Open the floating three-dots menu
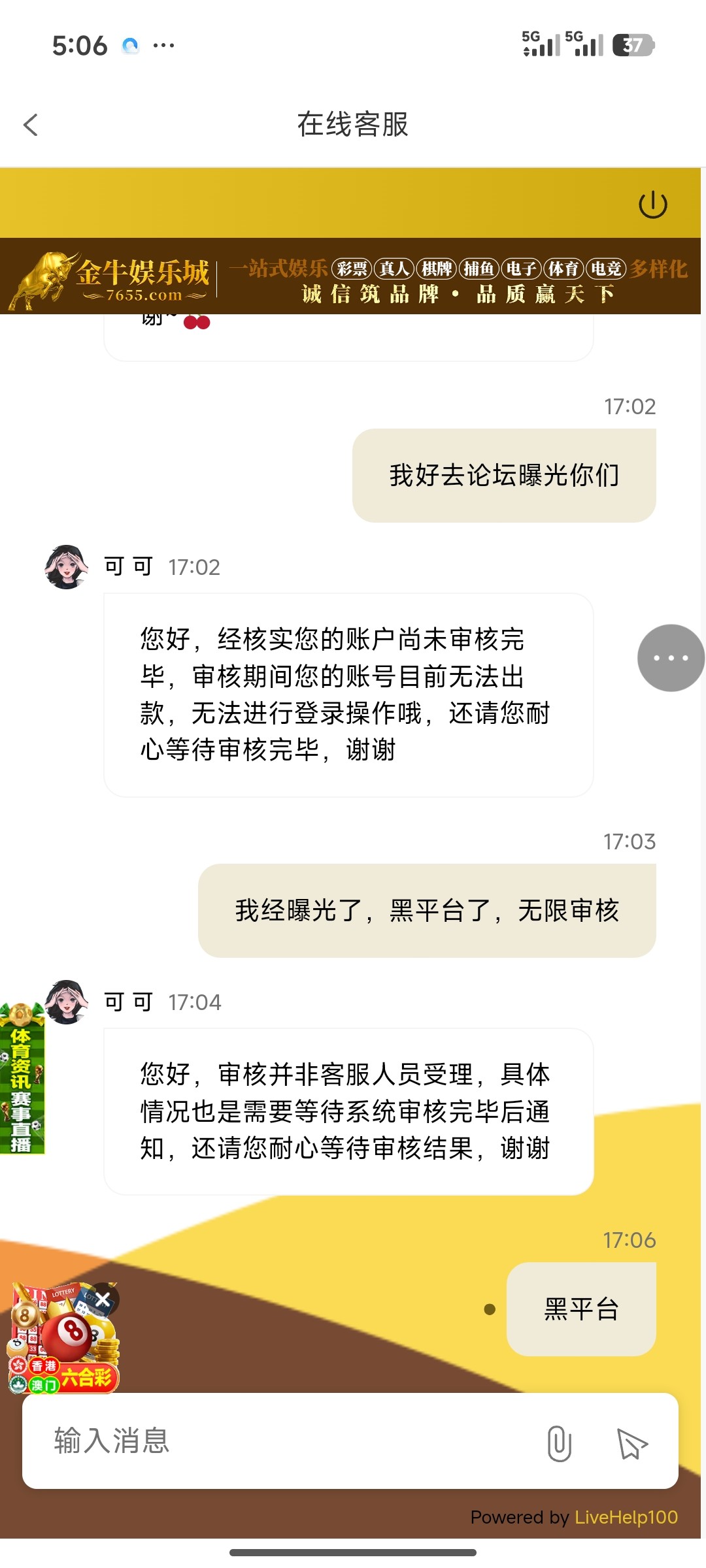 [671, 658]
